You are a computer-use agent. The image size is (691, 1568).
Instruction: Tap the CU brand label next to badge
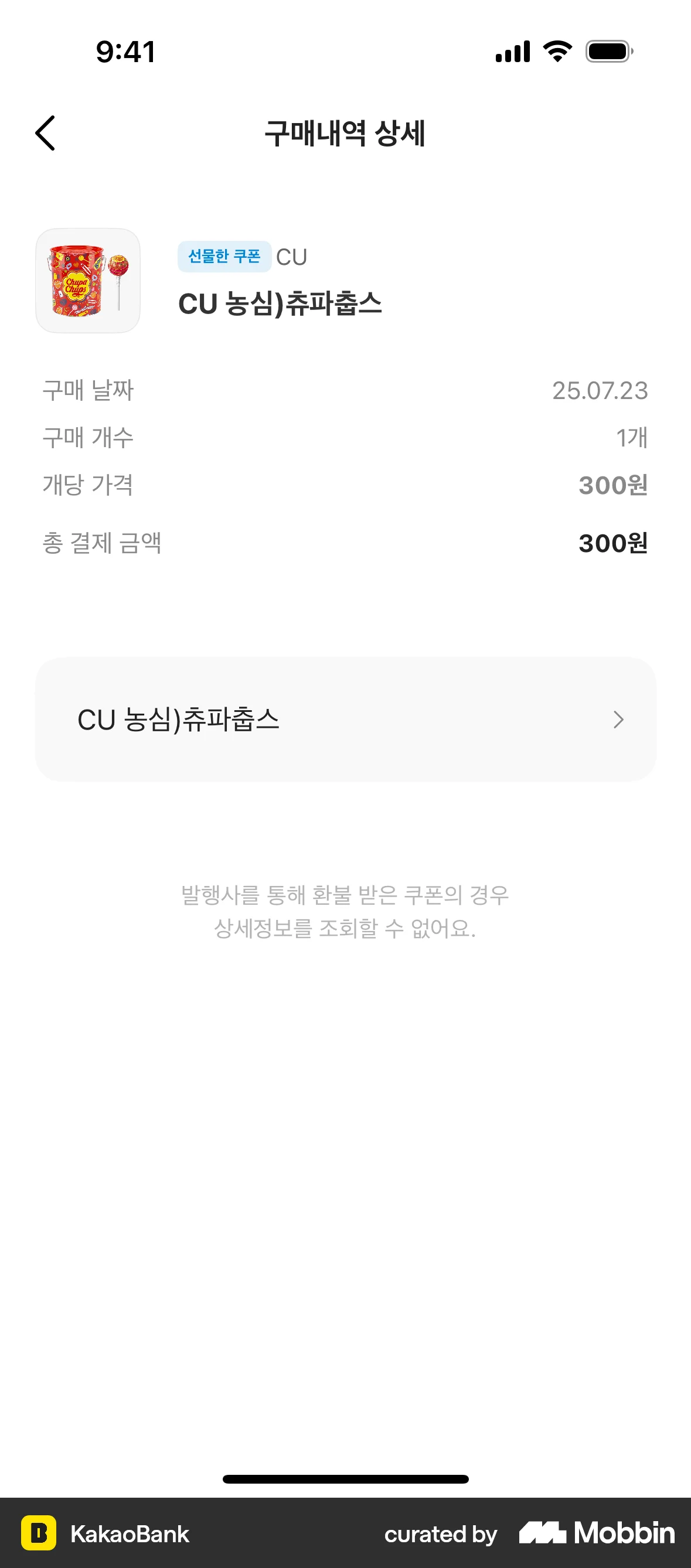tap(292, 256)
